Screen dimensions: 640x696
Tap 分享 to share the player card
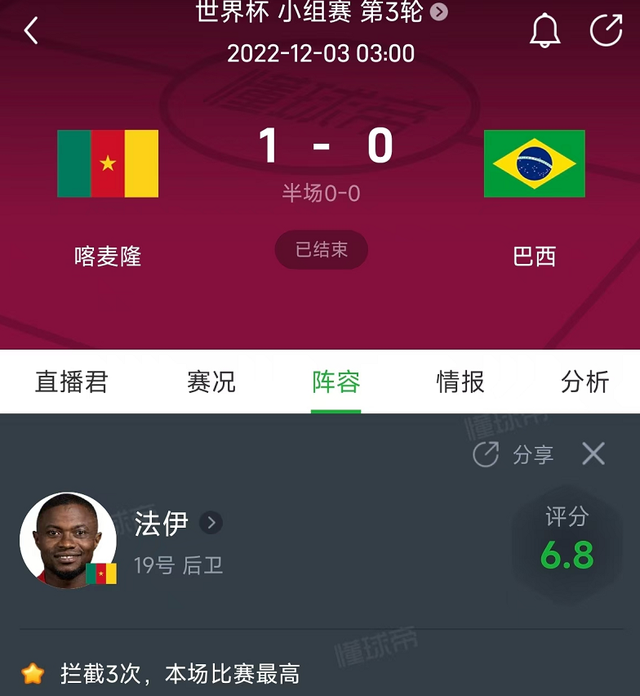point(513,455)
